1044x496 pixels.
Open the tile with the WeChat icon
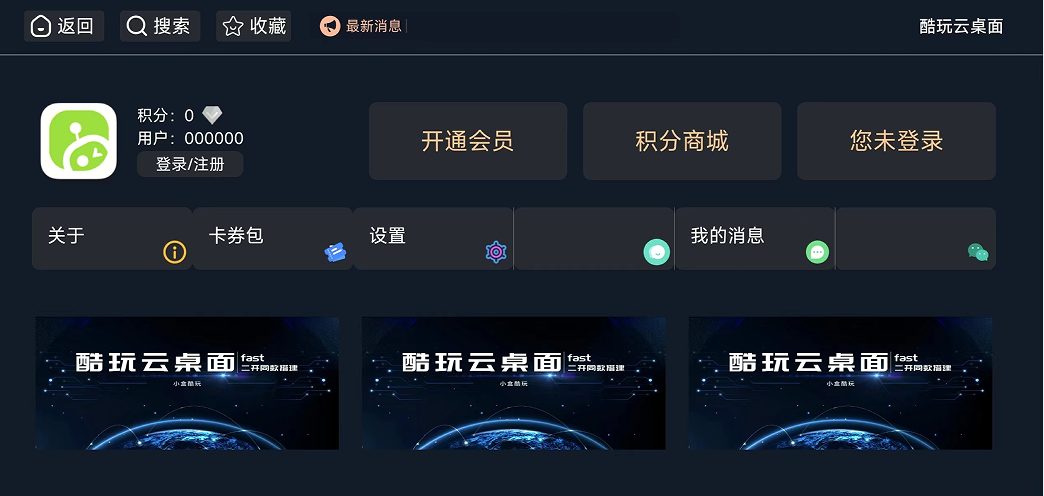916,239
